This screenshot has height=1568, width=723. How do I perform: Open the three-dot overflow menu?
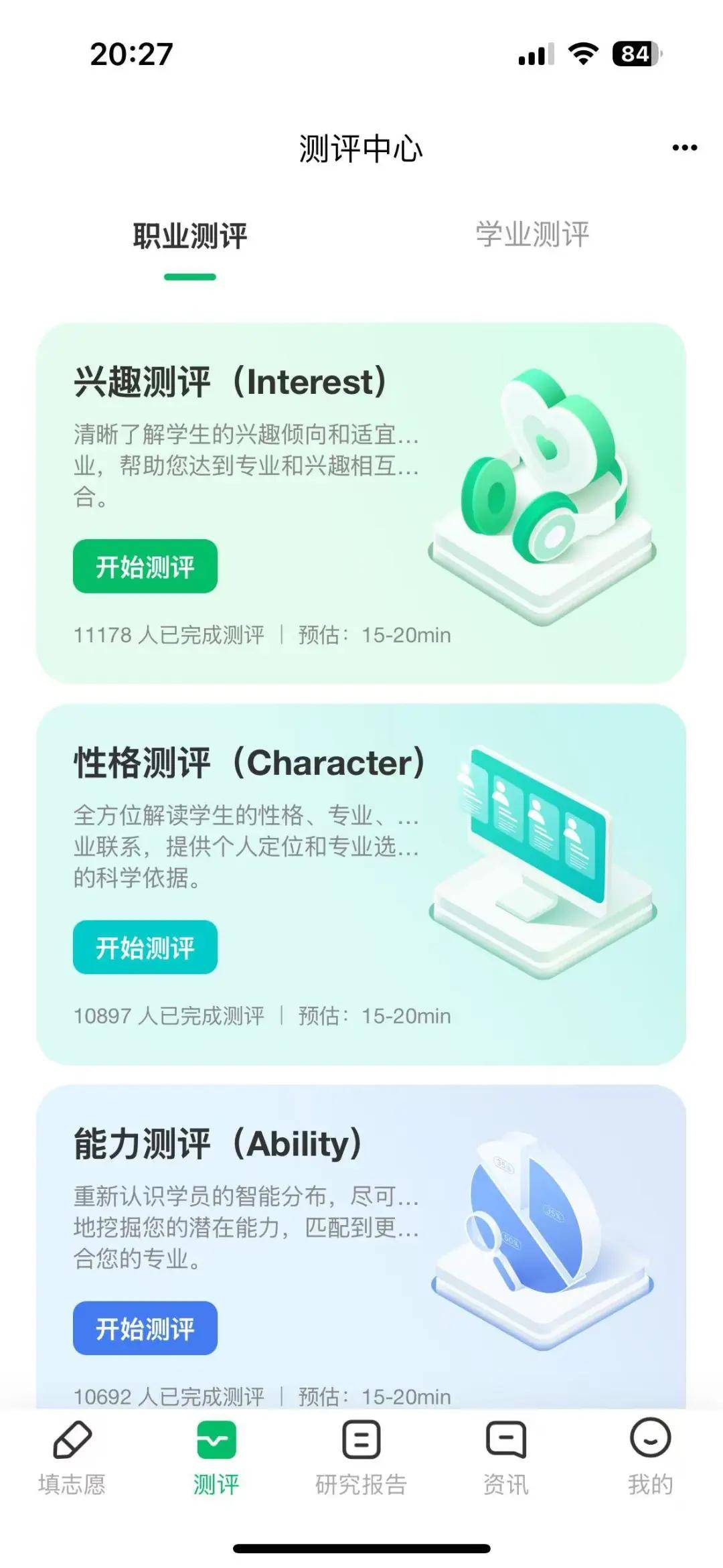(684, 147)
